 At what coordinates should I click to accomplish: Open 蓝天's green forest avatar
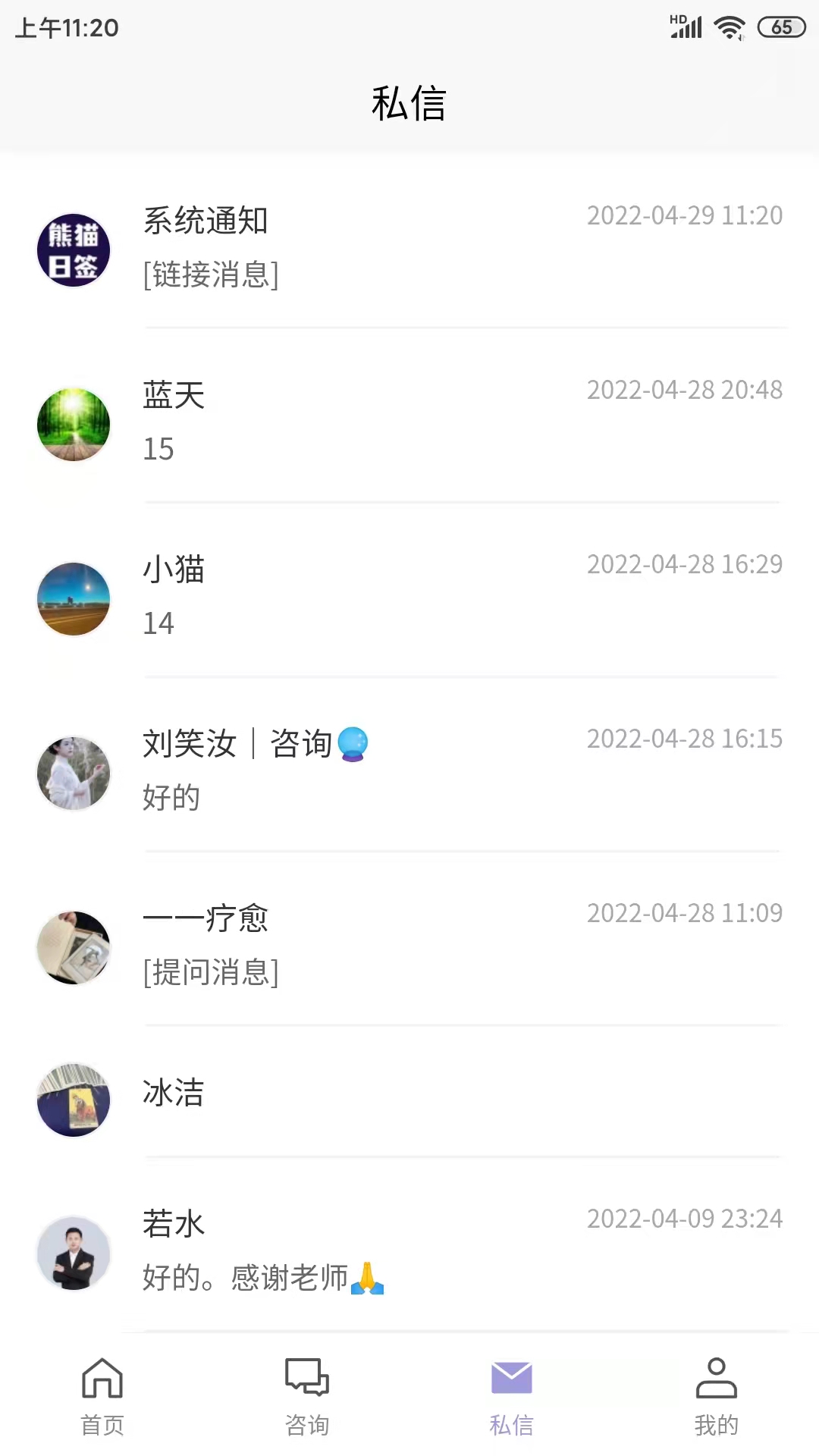(73, 423)
